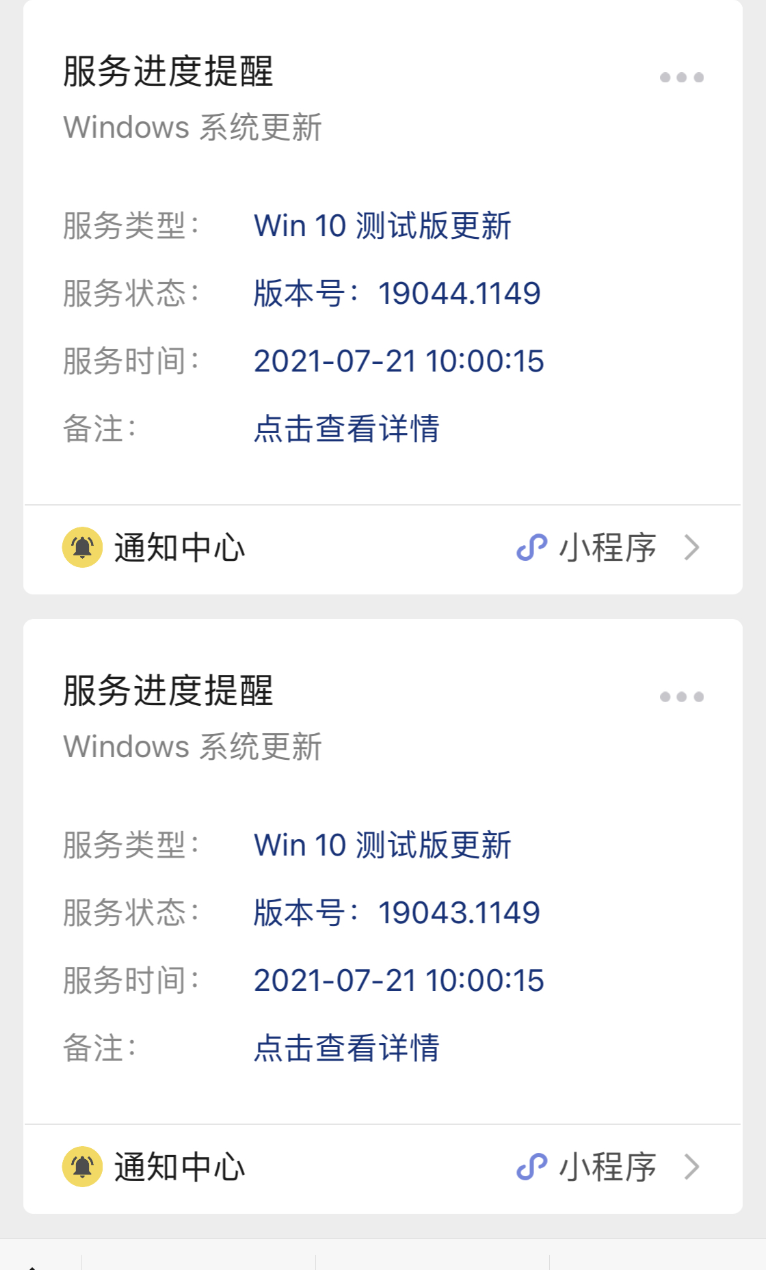Viewport: 766px width, 1270px height.
Task: Open the overflow menu on the 19044.1149 card
Action: point(682,77)
